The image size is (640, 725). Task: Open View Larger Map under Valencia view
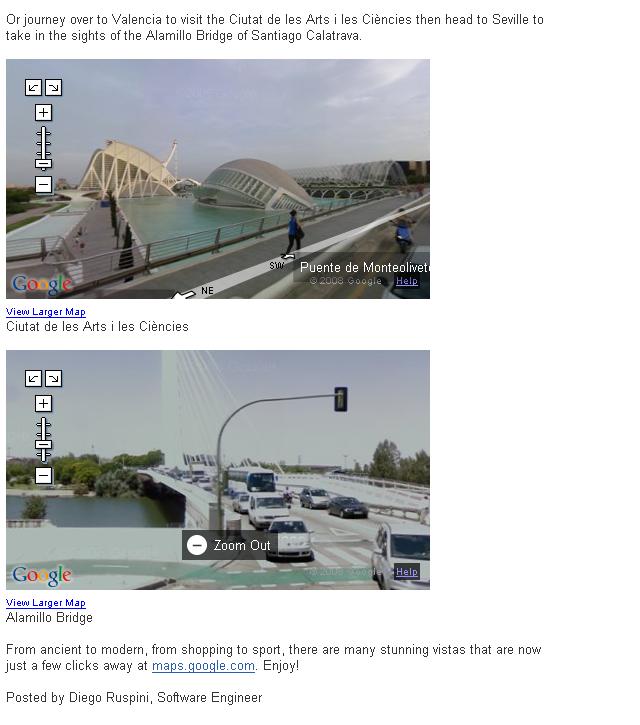(x=46, y=312)
